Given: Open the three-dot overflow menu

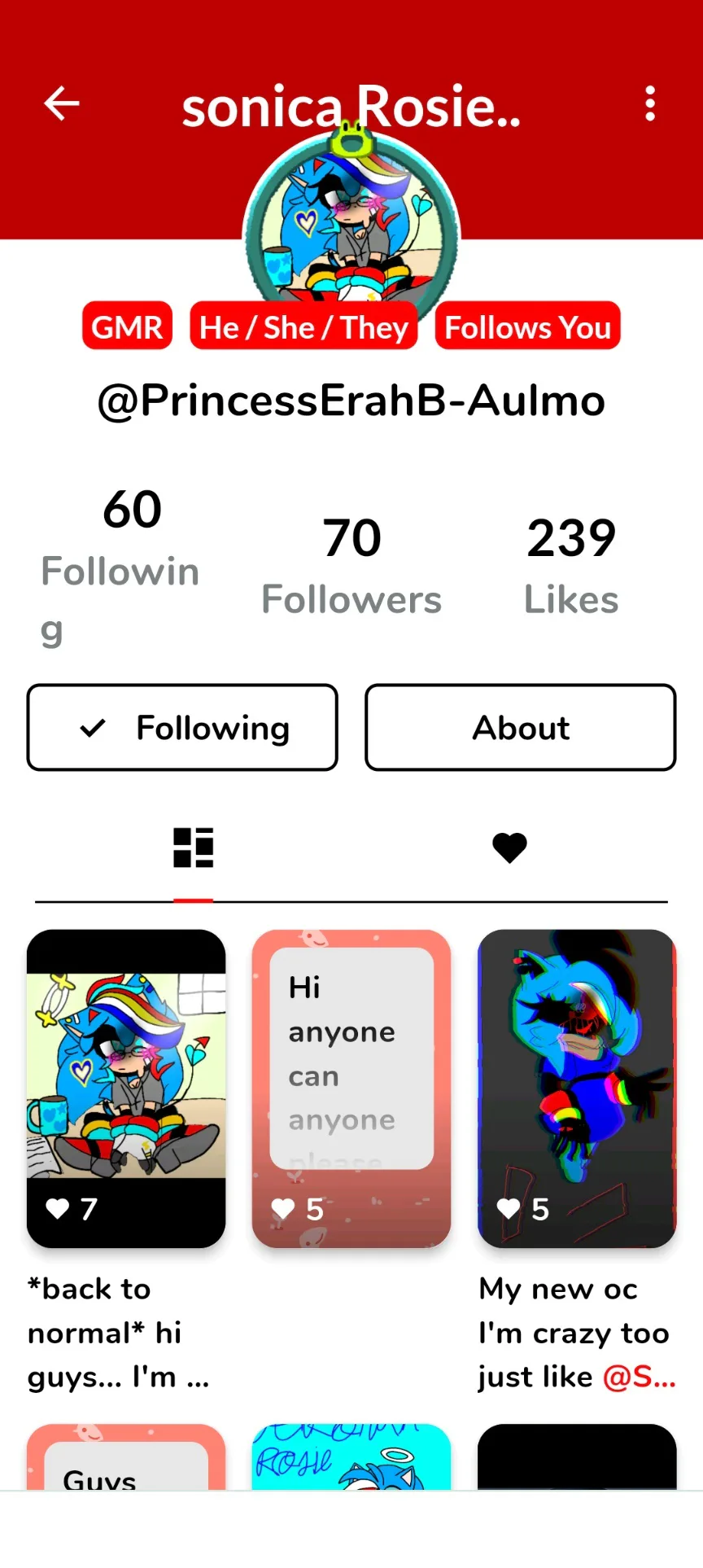Looking at the screenshot, I should tap(649, 104).
